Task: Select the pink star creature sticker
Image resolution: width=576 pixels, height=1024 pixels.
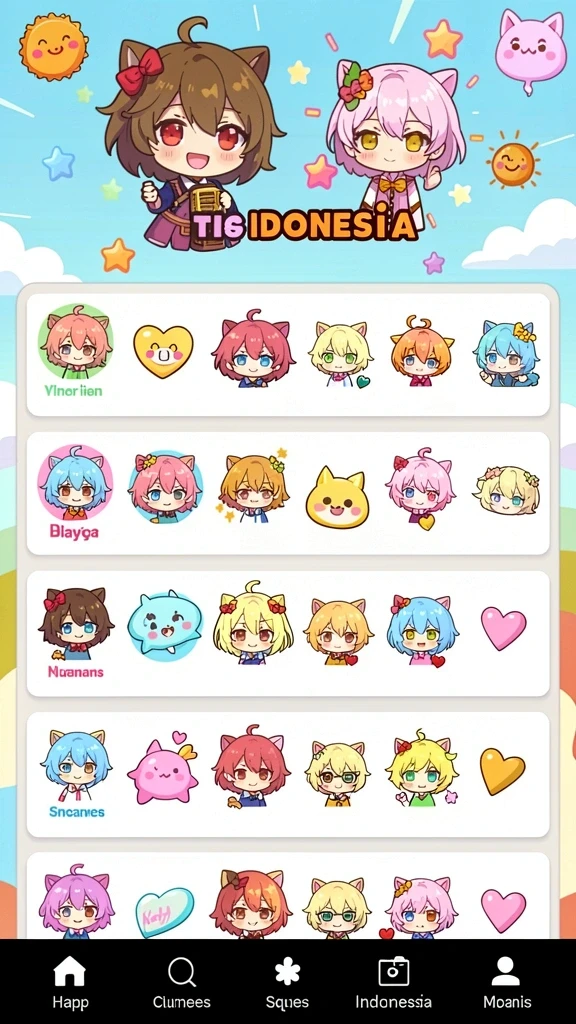Action: (163, 768)
